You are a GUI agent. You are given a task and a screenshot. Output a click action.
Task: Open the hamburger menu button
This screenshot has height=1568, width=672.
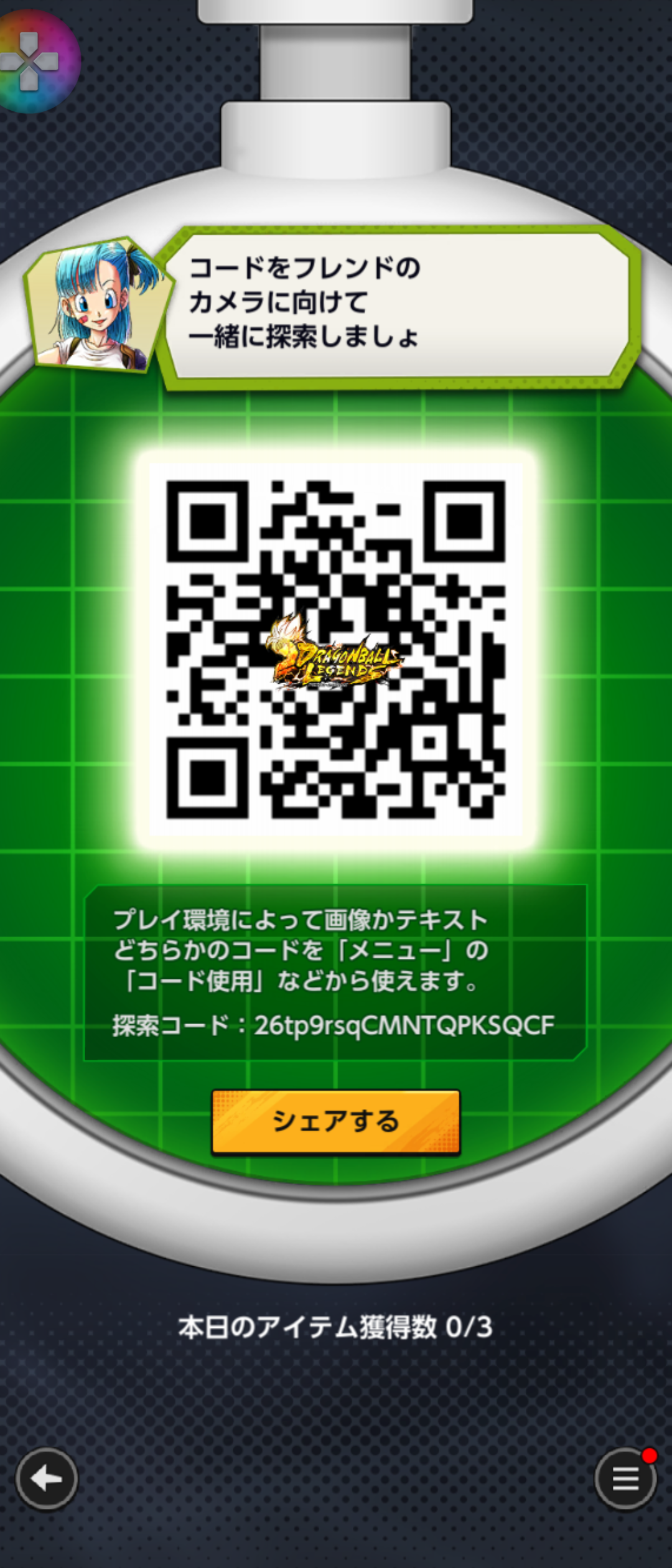pyautogui.click(x=625, y=1478)
